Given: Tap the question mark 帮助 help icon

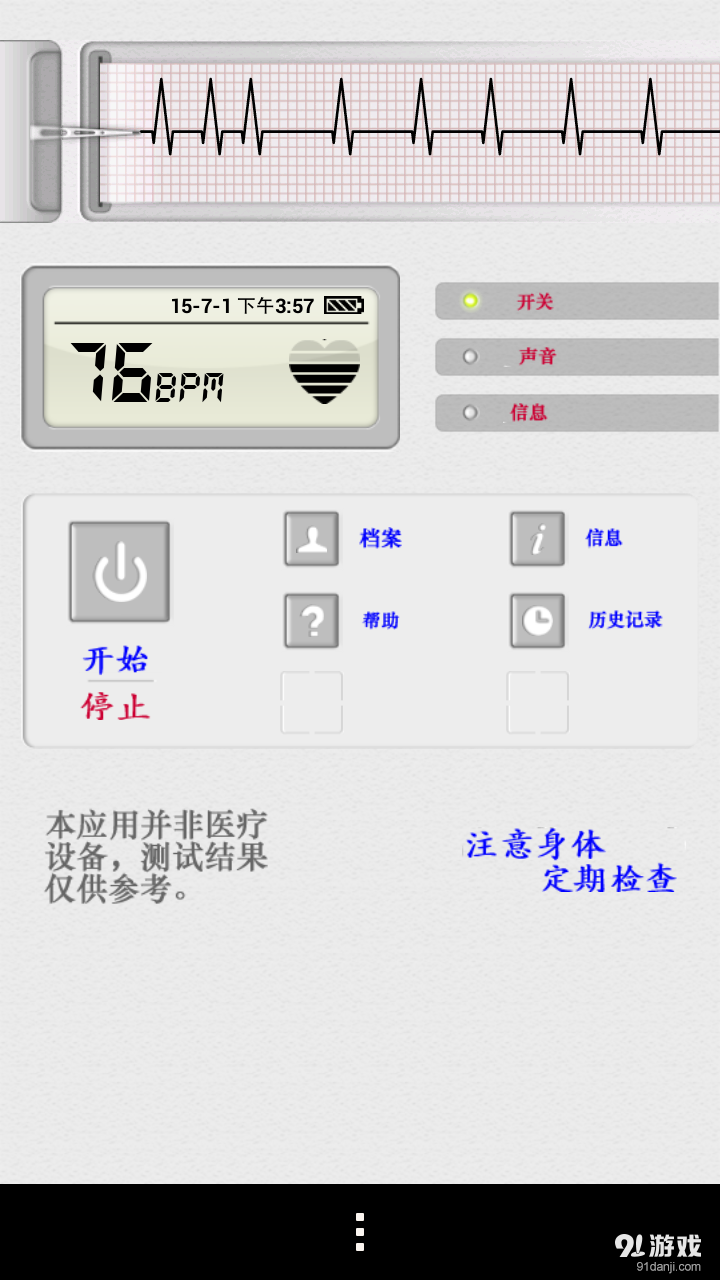Looking at the screenshot, I should click(x=311, y=621).
